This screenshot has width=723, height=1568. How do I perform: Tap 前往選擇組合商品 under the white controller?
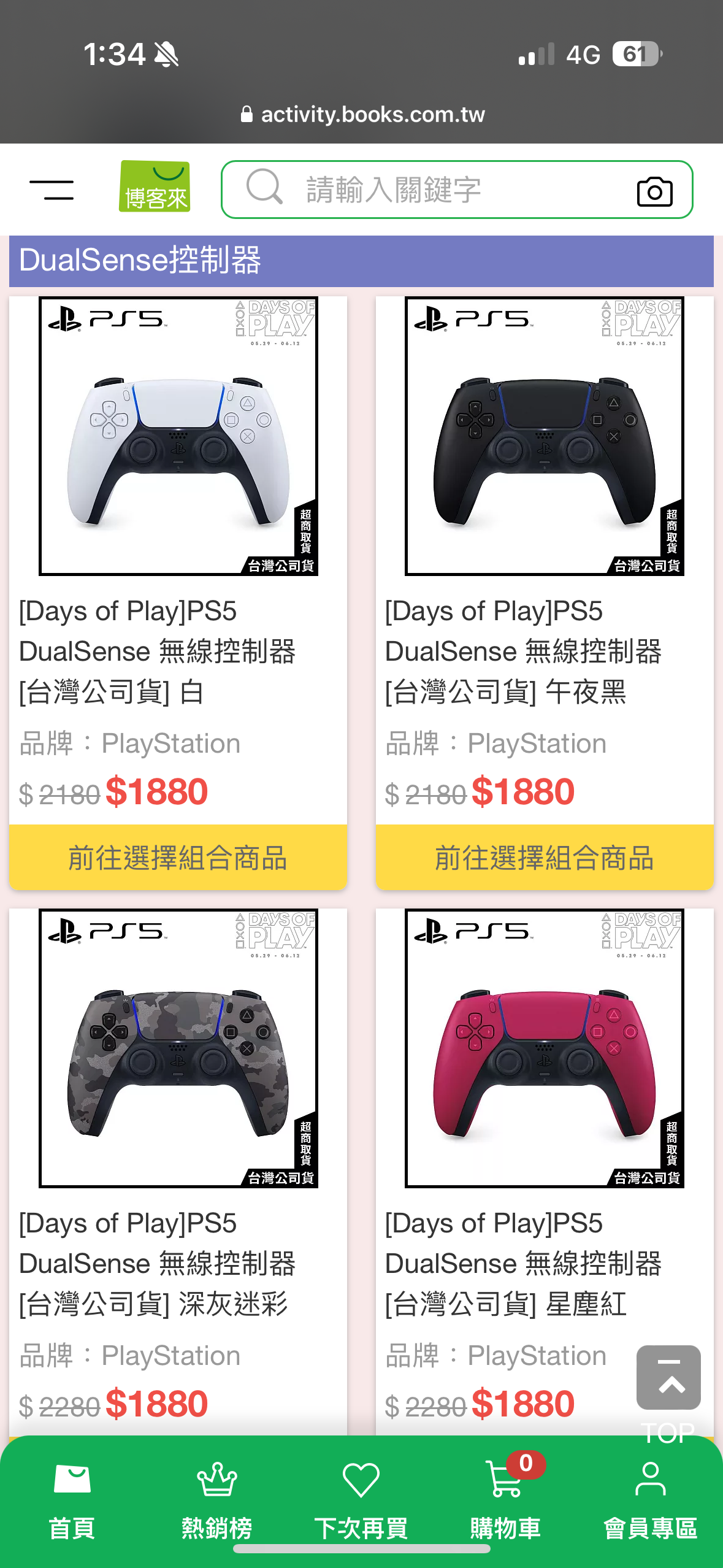(178, 857)
